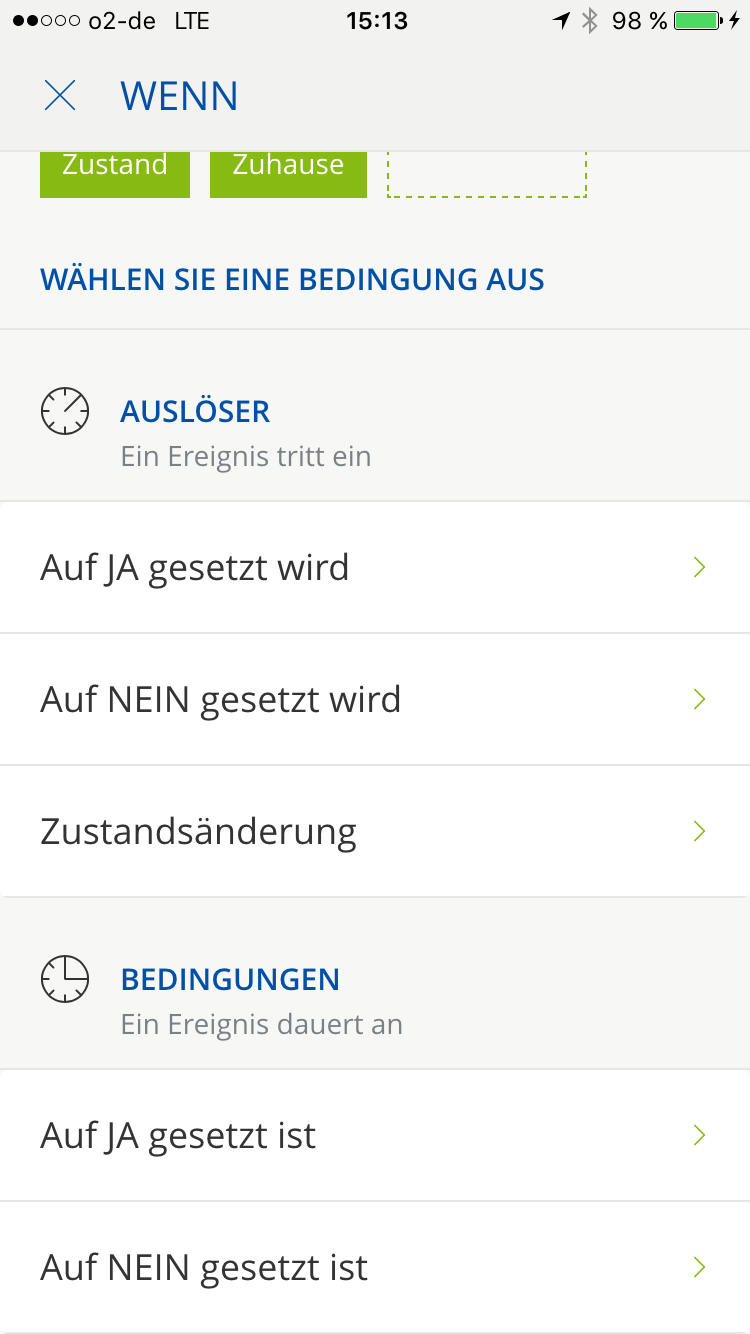Select trigger 'Auf JA gesetzt wird'

[x=375, y=567]
